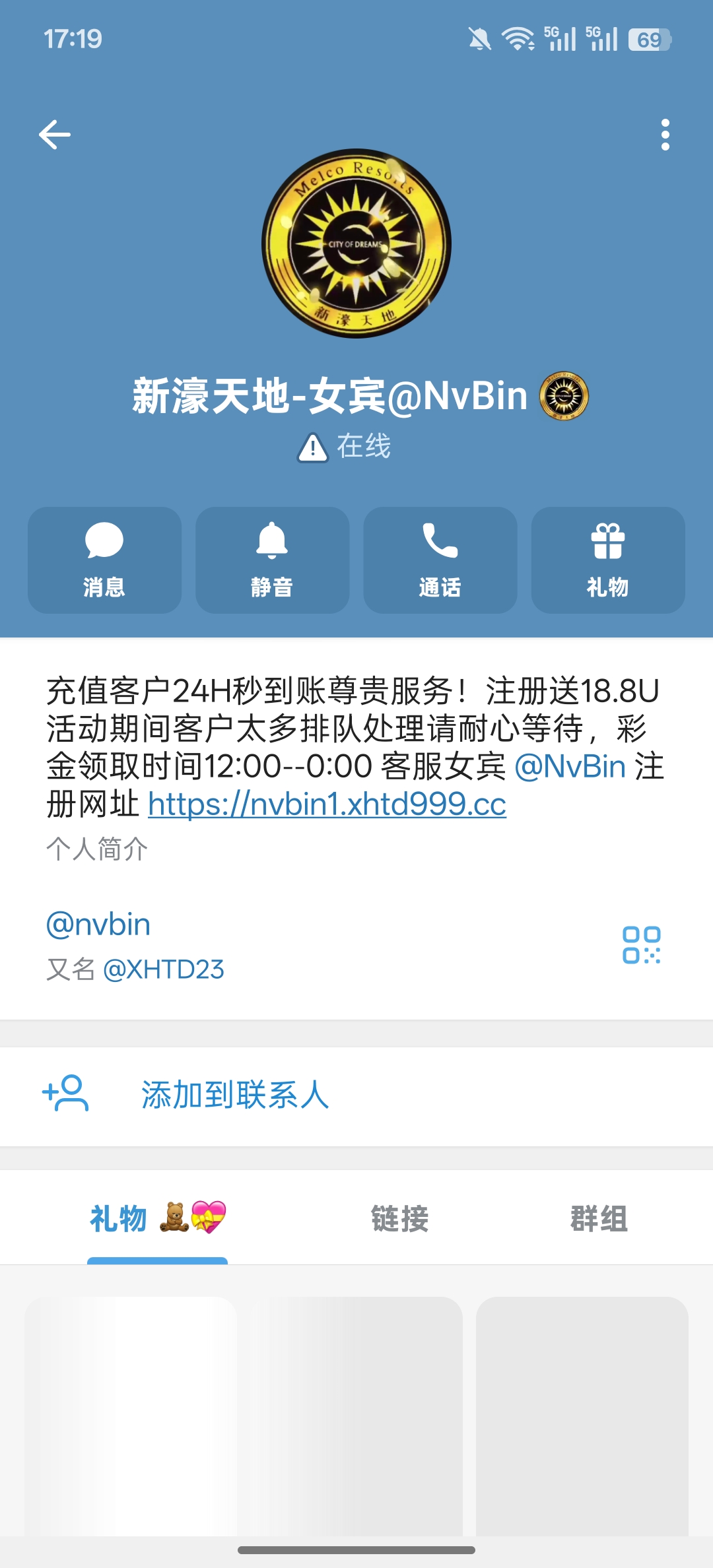View the channel's circular profile photo
The width and height of the screenshot is (713, 1568).
(356, 244)
